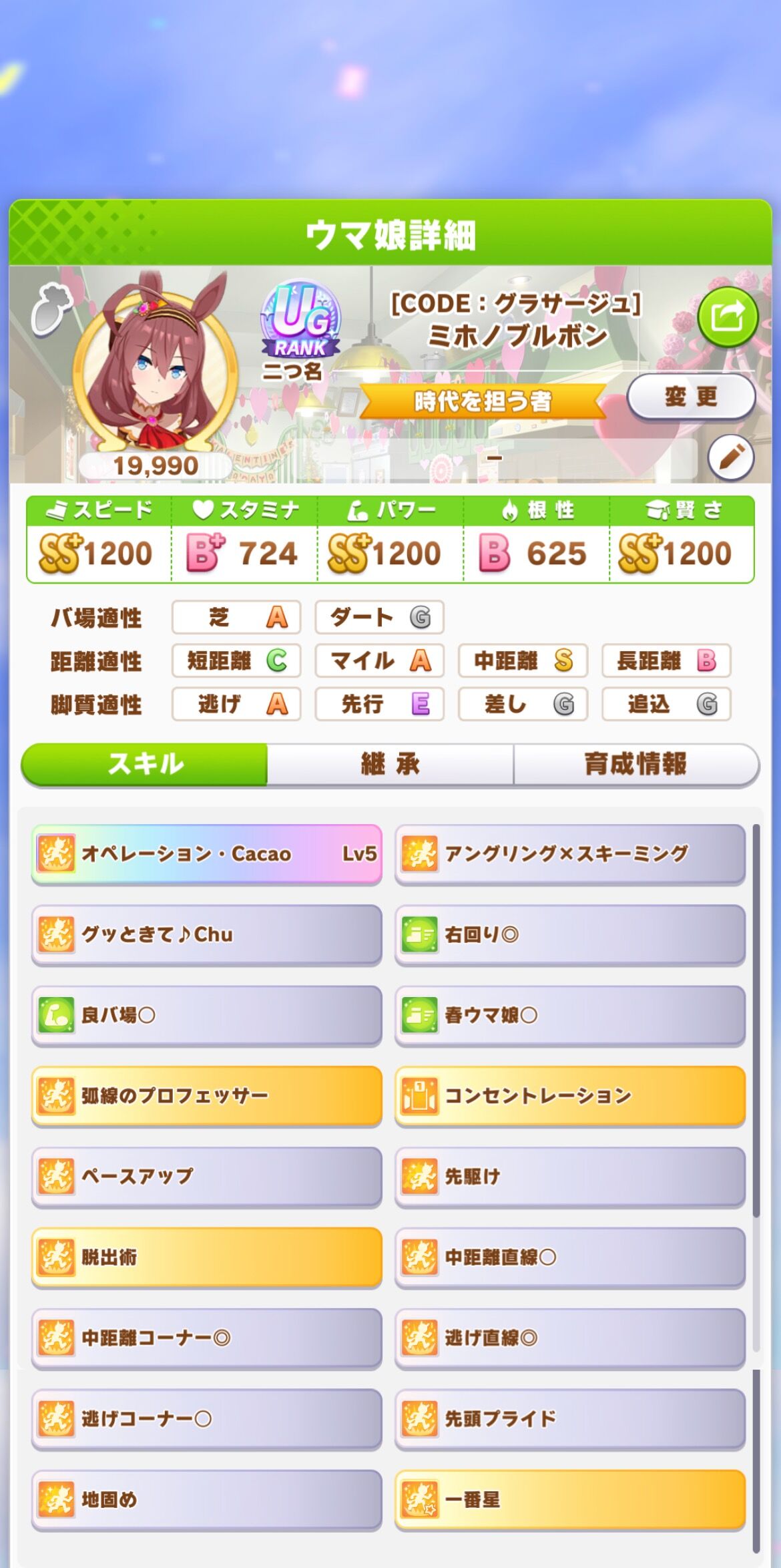Select the ダート G aptitude badge
Image resolution: width=781 pixels, height=1568 pixels.
[379, 618]
